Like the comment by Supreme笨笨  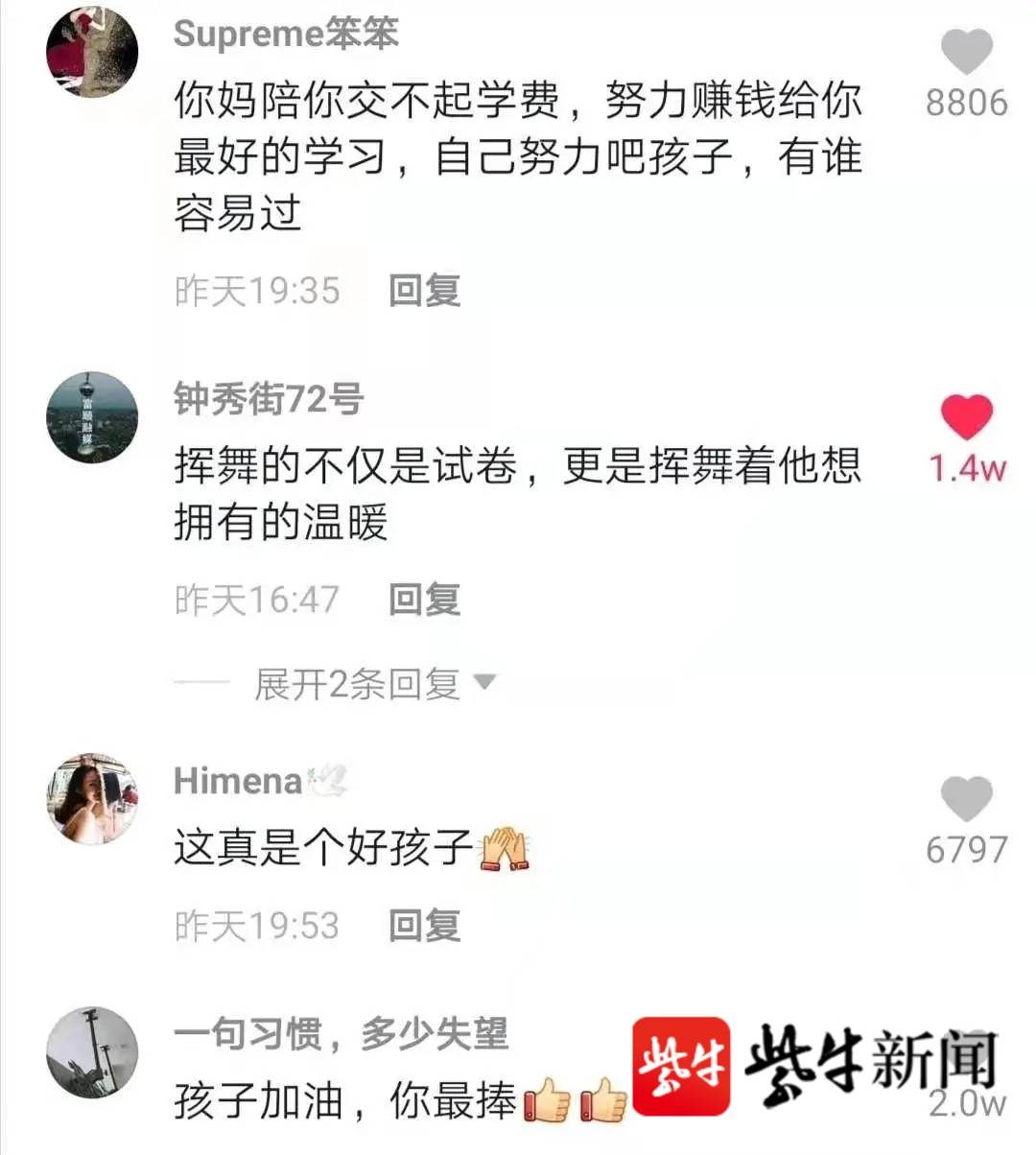tap(966, 52)
